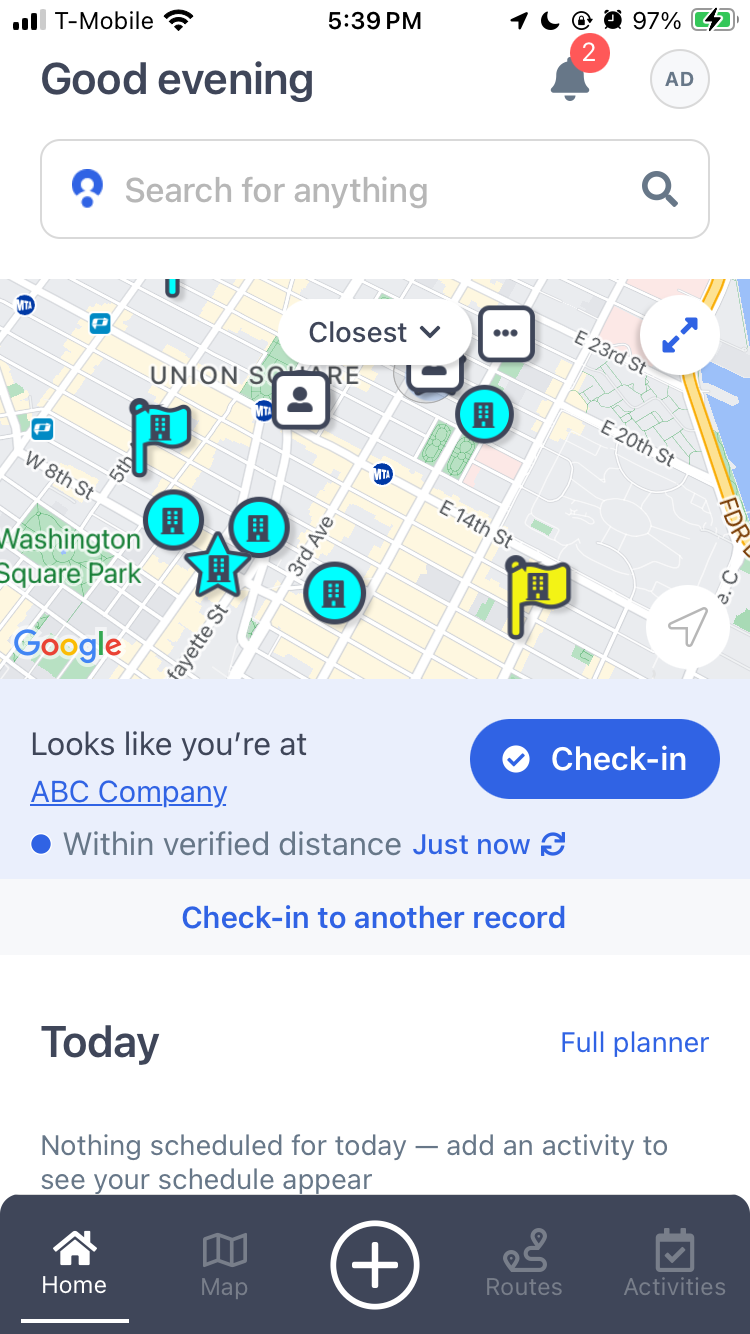The width and height of the screenshot is (750, 1334).
Task: Go to the Home tab
Action: point(74,1264)
